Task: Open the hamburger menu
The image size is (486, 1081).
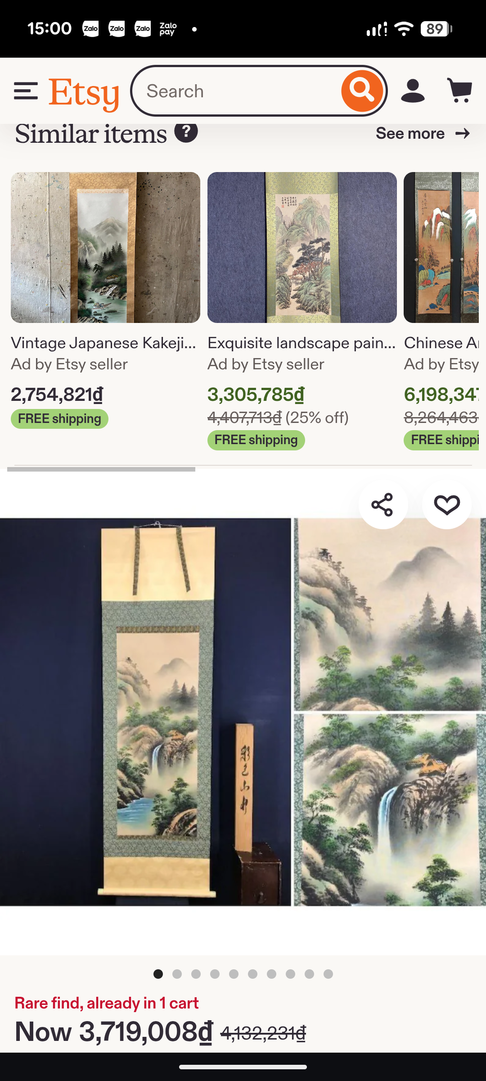Action: point(26,91)
